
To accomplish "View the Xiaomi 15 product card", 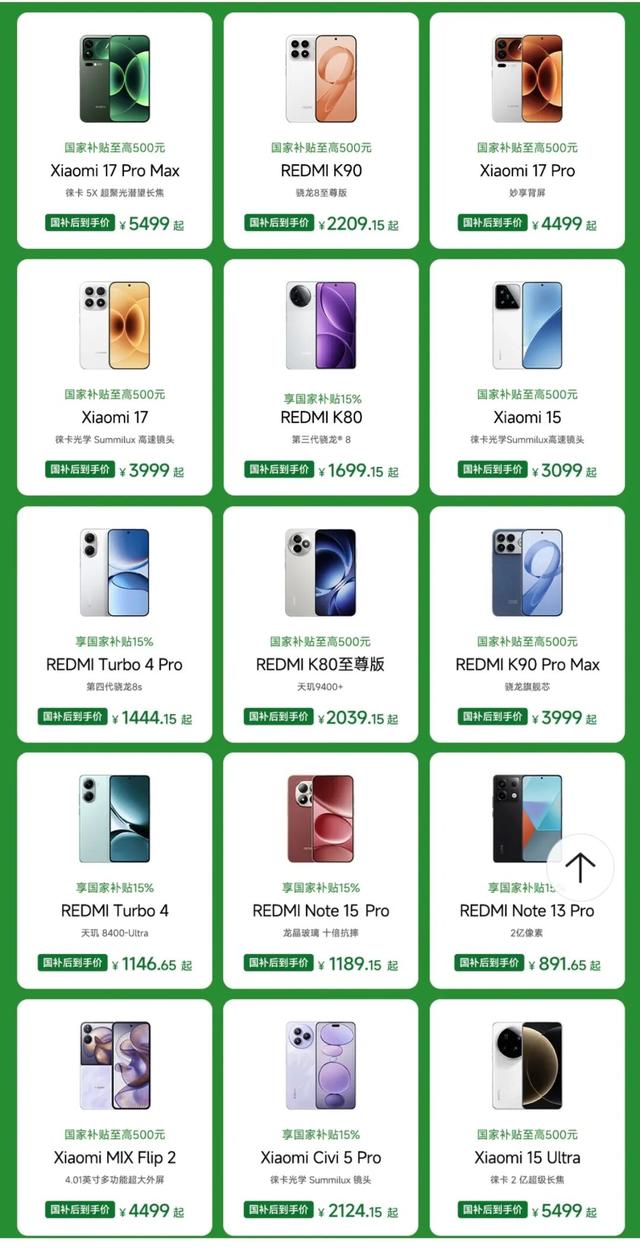I will (x=527, y=377).
